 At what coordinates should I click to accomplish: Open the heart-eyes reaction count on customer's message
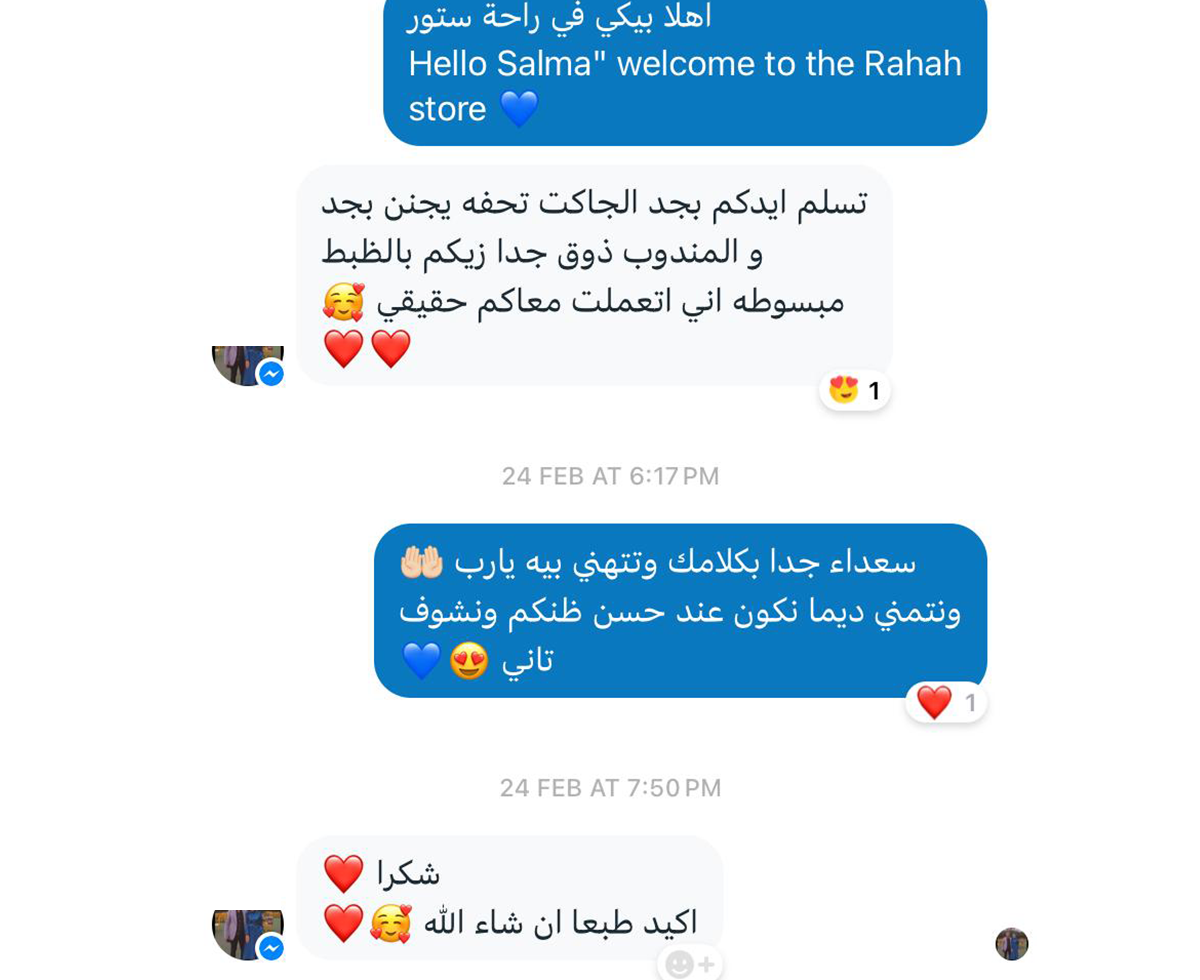(x=855, y=390)
